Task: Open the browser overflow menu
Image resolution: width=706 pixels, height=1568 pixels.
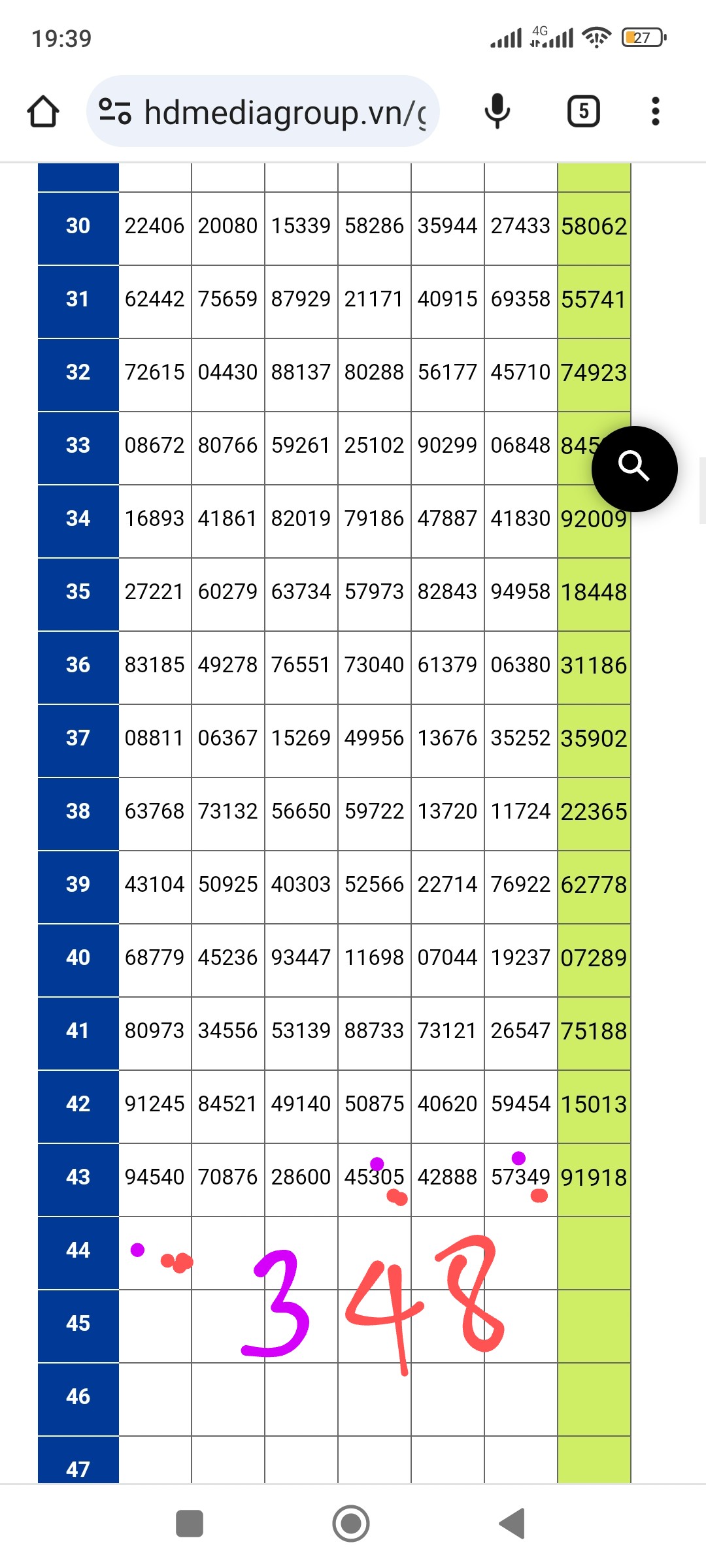Action: (x=655, y=111)
